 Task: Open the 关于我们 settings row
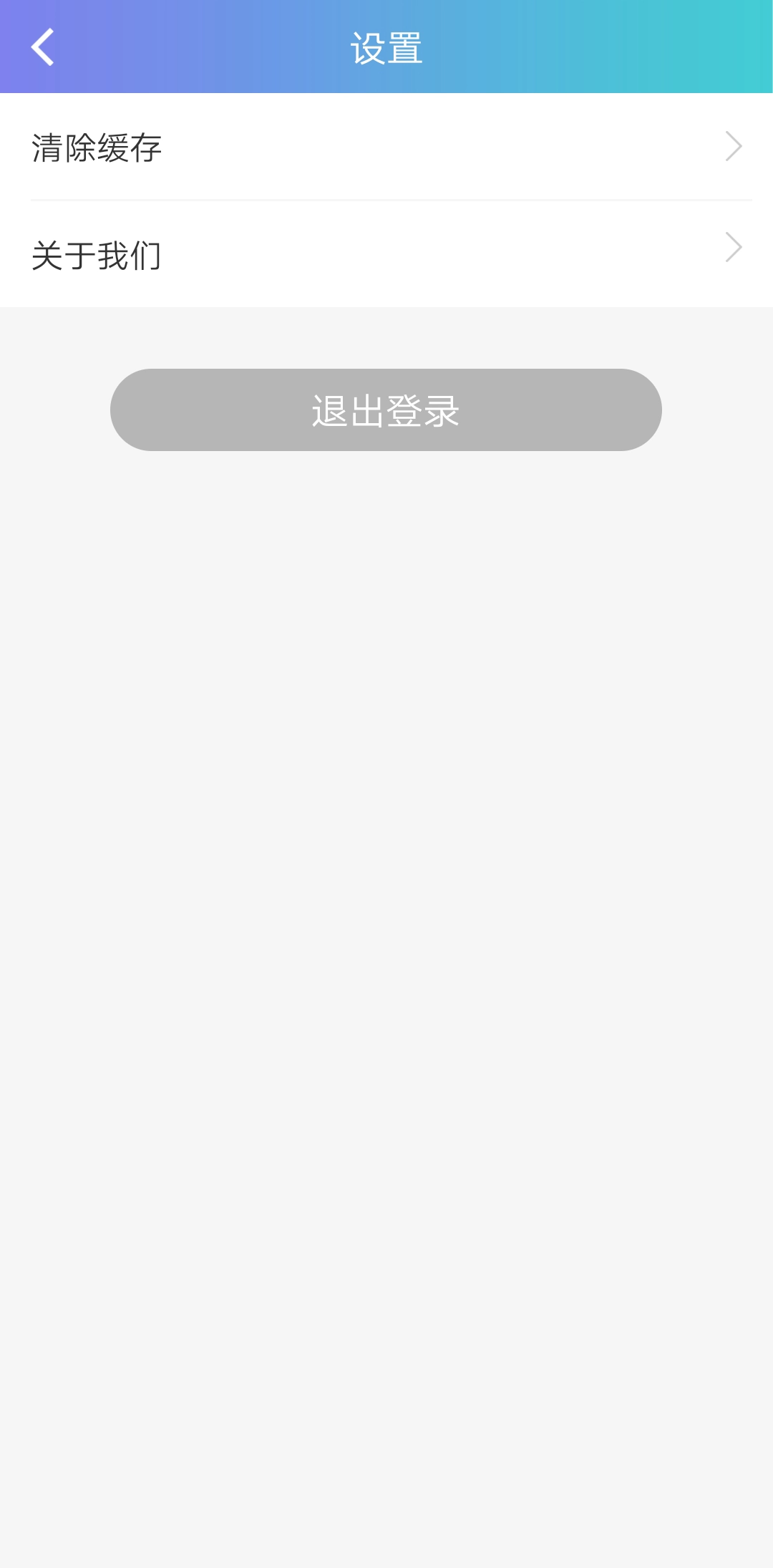tap(386, 252)
